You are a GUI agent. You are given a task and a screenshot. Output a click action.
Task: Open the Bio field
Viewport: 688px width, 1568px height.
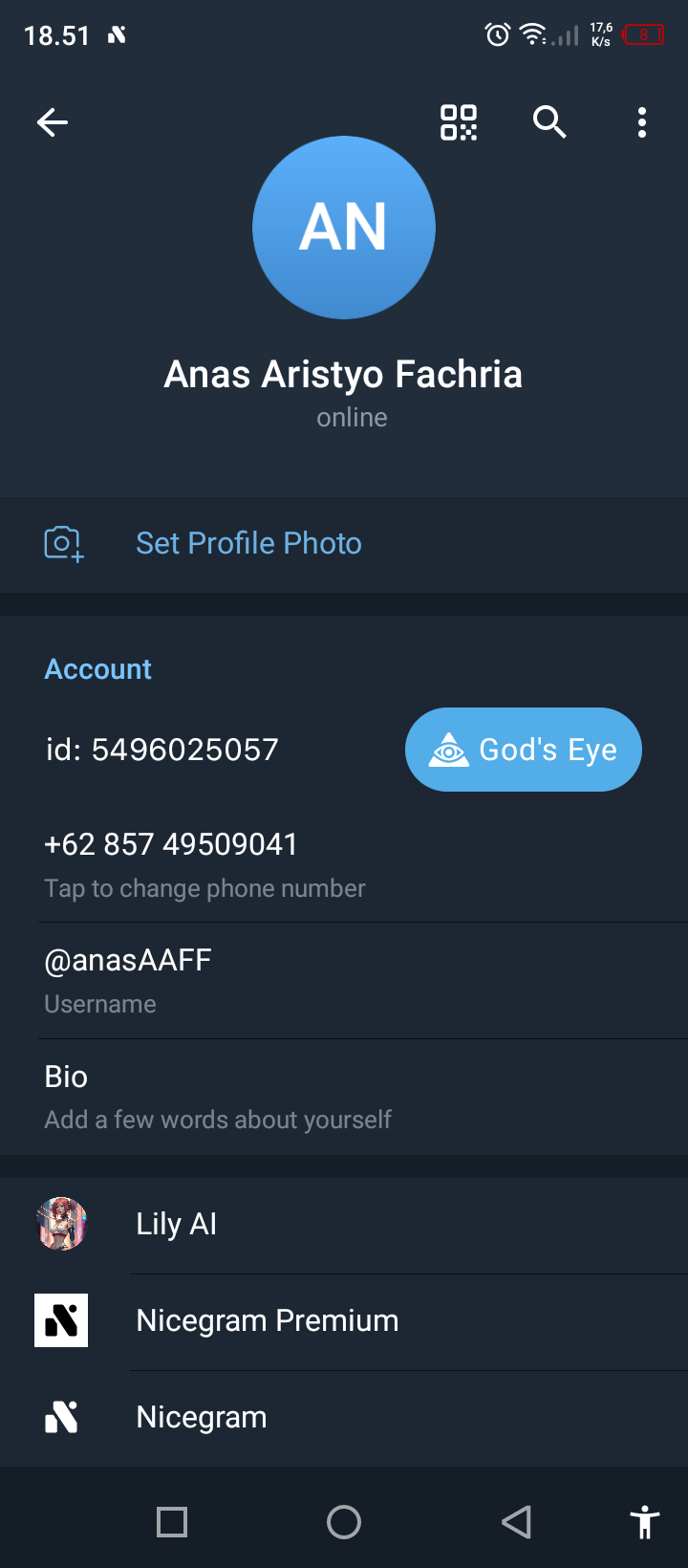pos(218,1096)
